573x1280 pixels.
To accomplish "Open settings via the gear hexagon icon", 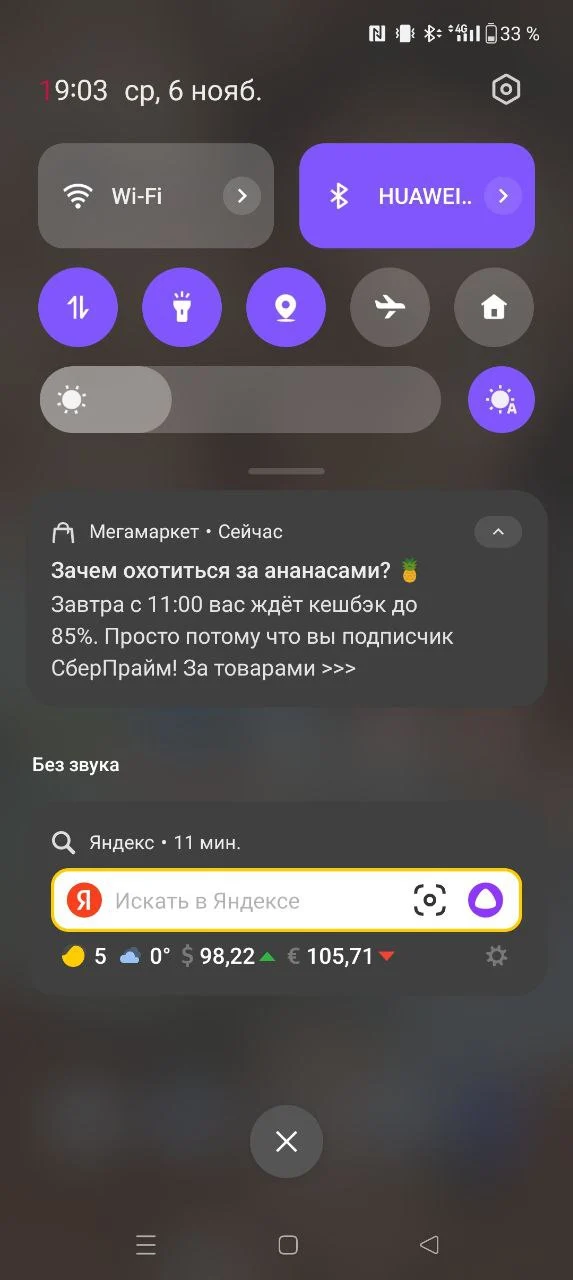I will coord(507,90).
